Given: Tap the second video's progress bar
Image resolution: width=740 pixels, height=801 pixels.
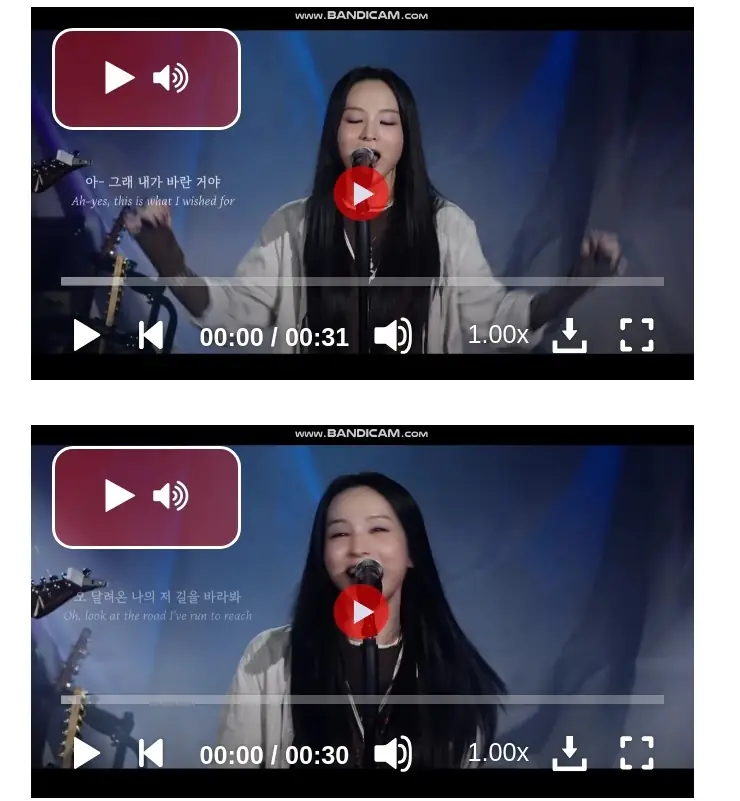Looking at the screenshot, I should pos(362,700).
